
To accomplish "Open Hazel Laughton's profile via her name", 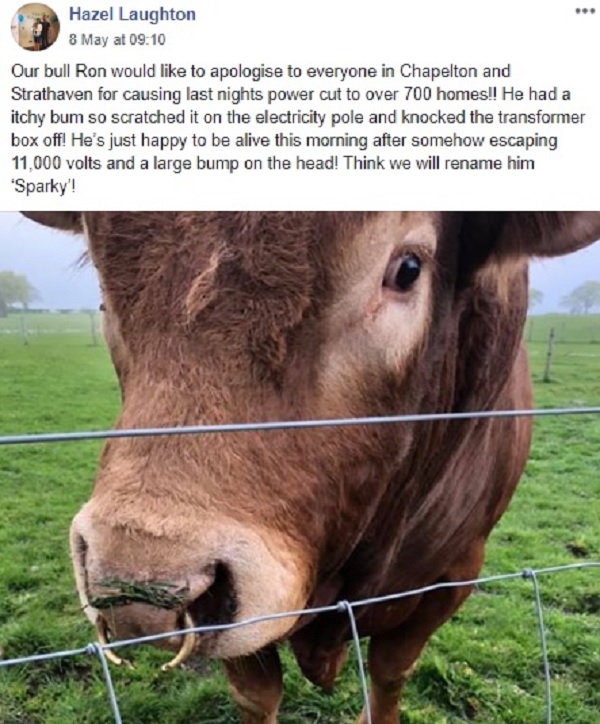I will [132, 14].
